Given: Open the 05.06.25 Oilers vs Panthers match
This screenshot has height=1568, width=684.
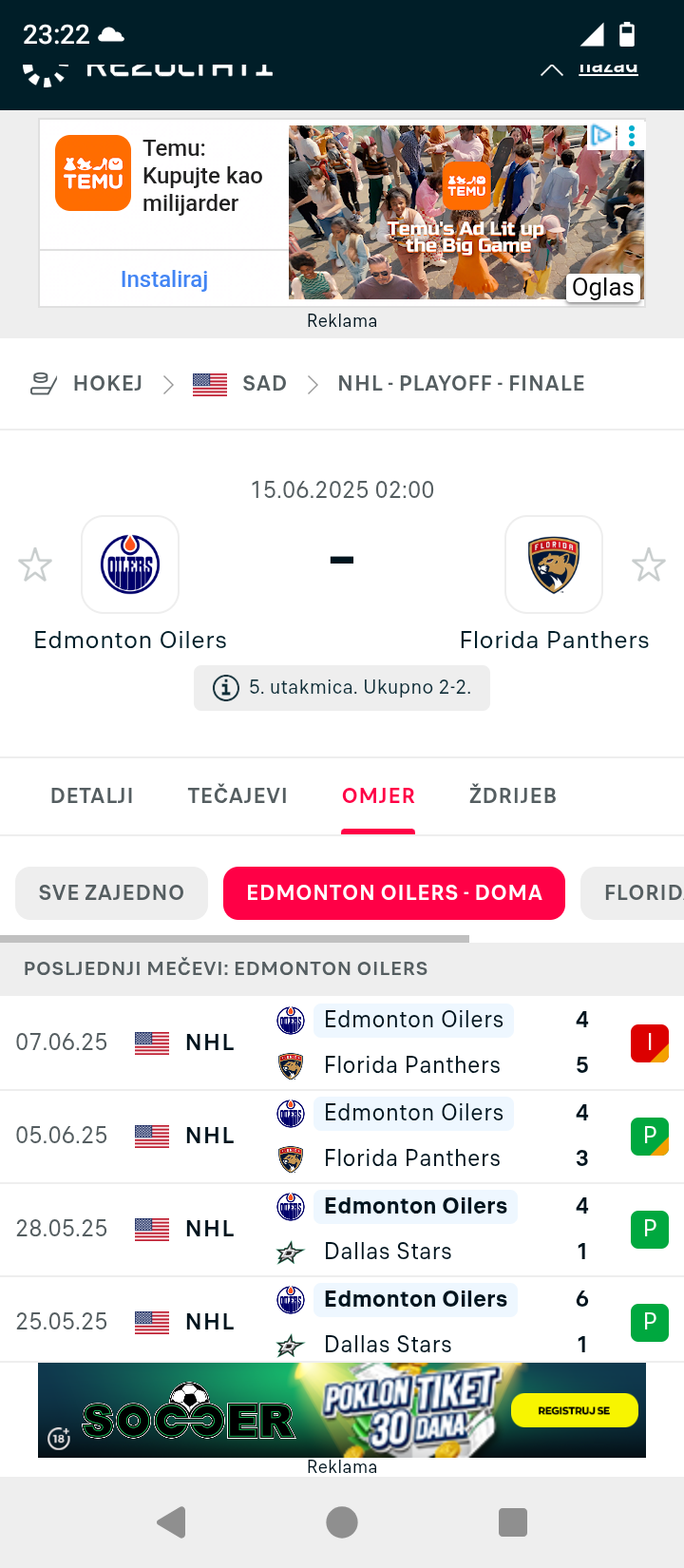Looking at the screenshot, I should [342, 1136].
